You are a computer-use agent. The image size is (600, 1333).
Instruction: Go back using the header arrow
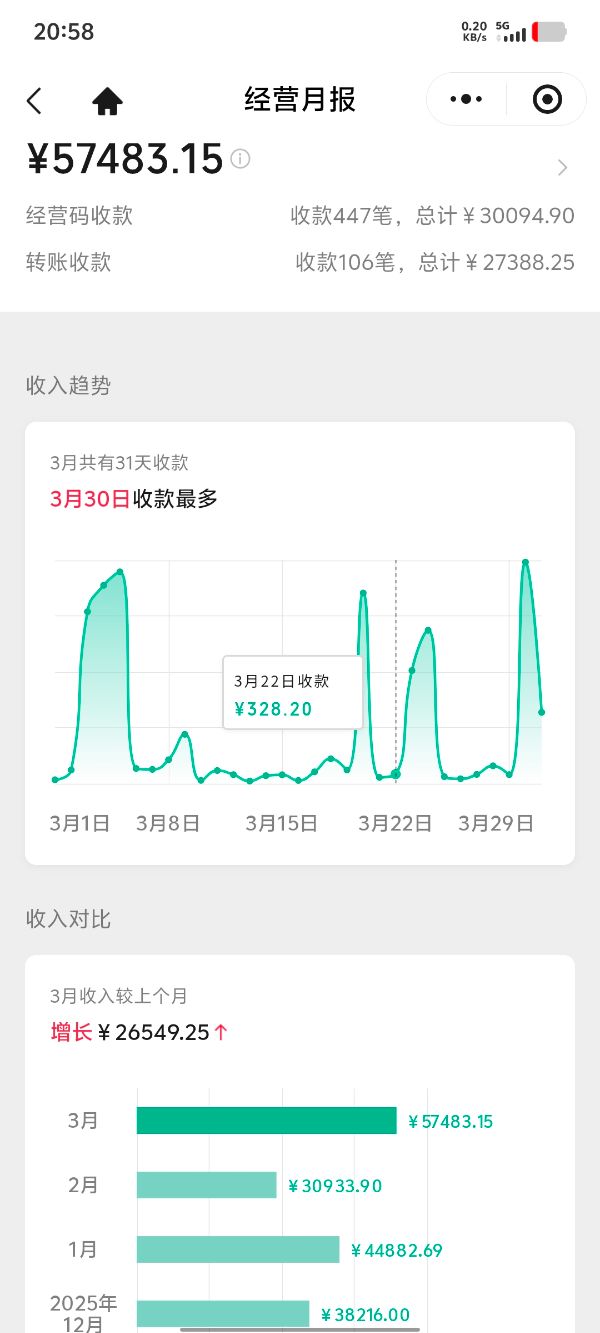coord(35,100)
